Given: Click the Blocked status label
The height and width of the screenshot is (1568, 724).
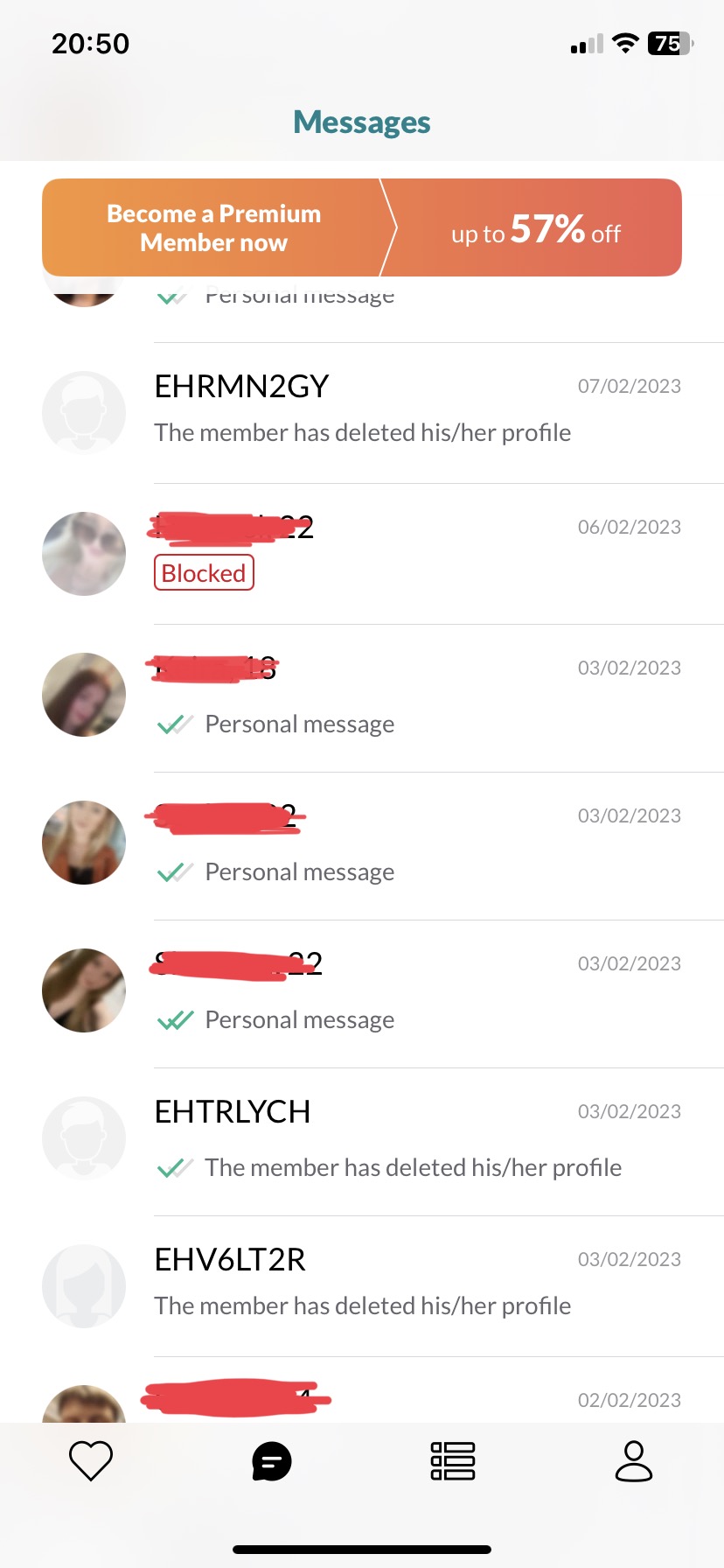Looking at the screenshot, I should click(x=203, y=573).
